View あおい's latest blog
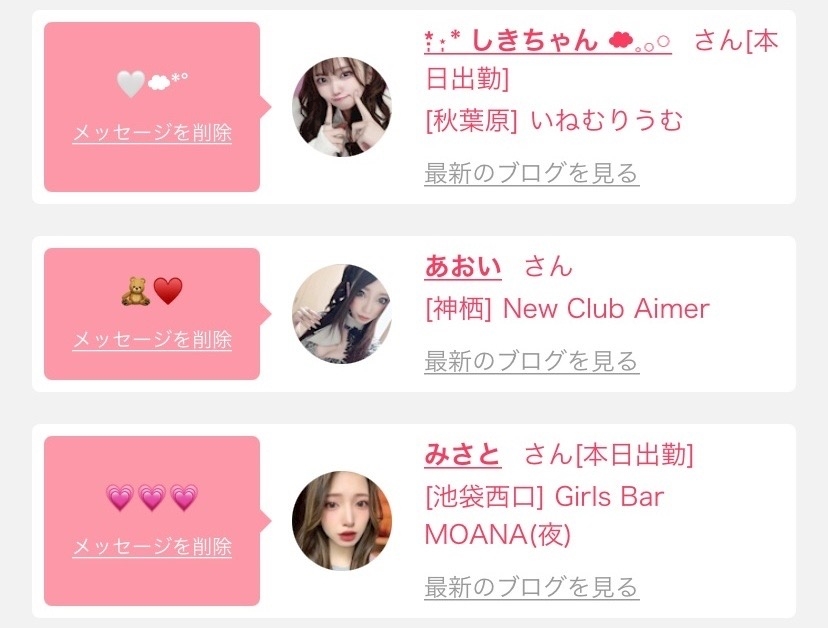Screen dimensions: 828x628 531,361
